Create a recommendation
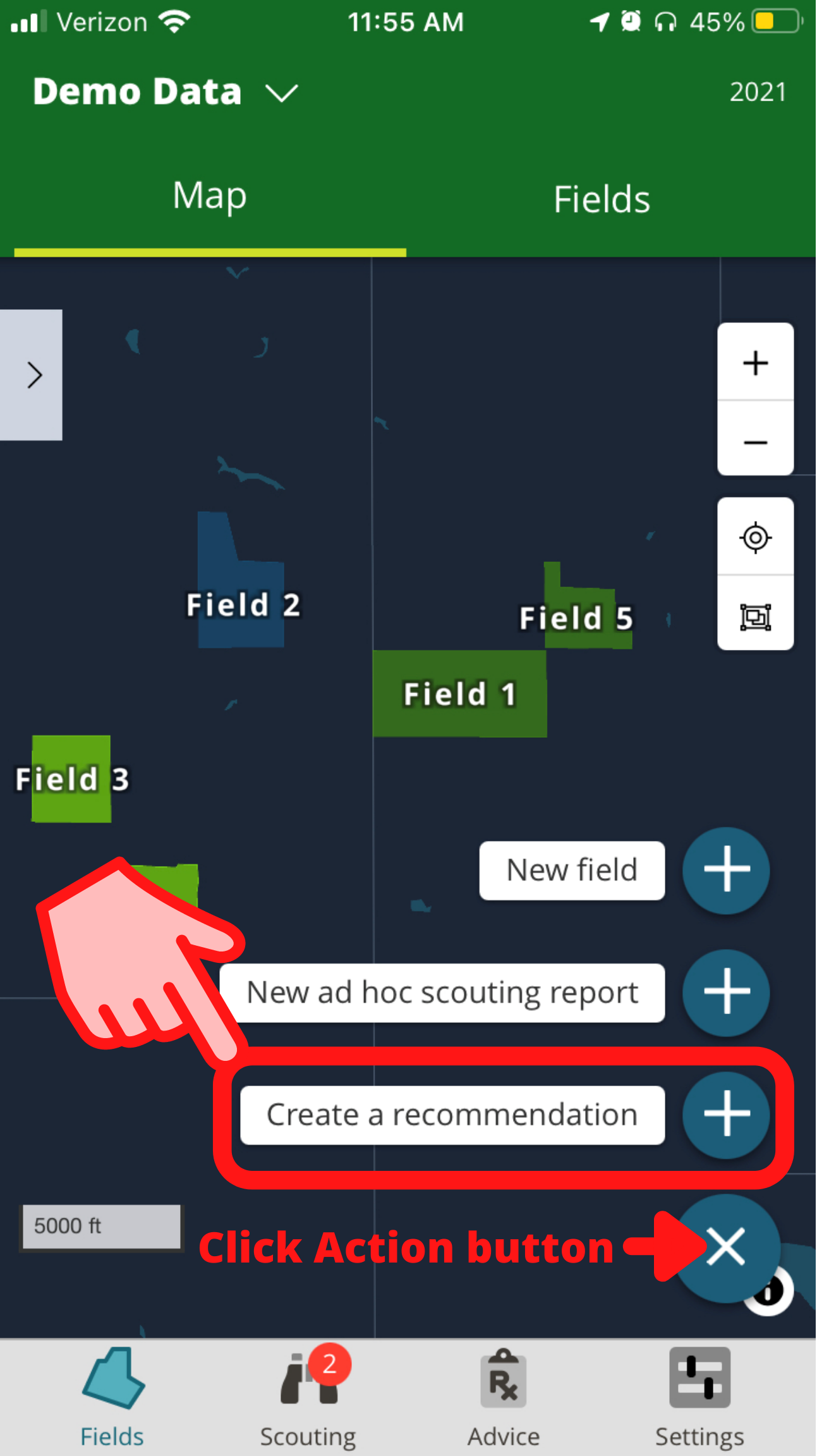Viewport: 817px width, 1456px height. pos(726,1115)
